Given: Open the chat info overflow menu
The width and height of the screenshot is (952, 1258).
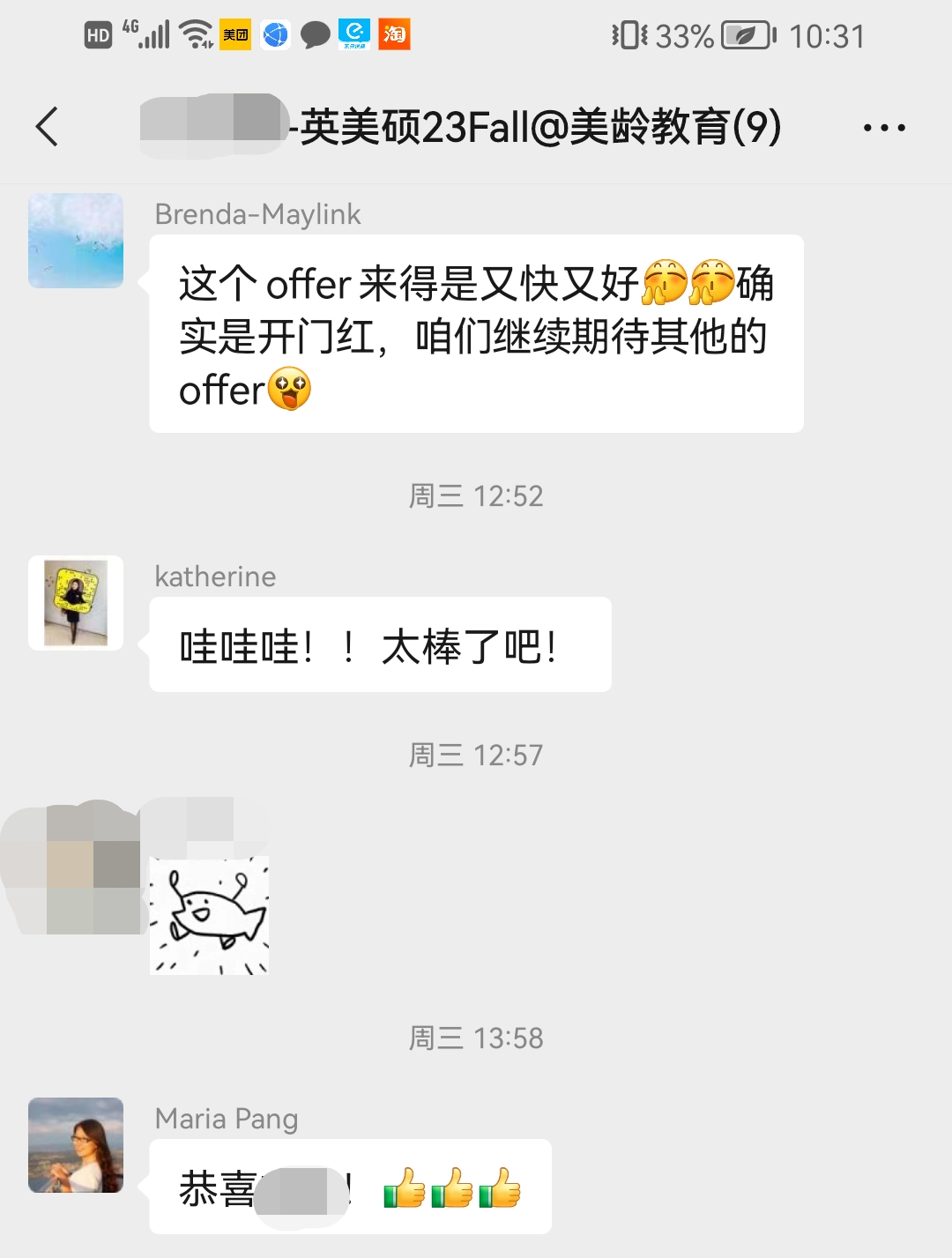Looking at the screenshot, I should [x=883, y=128].
